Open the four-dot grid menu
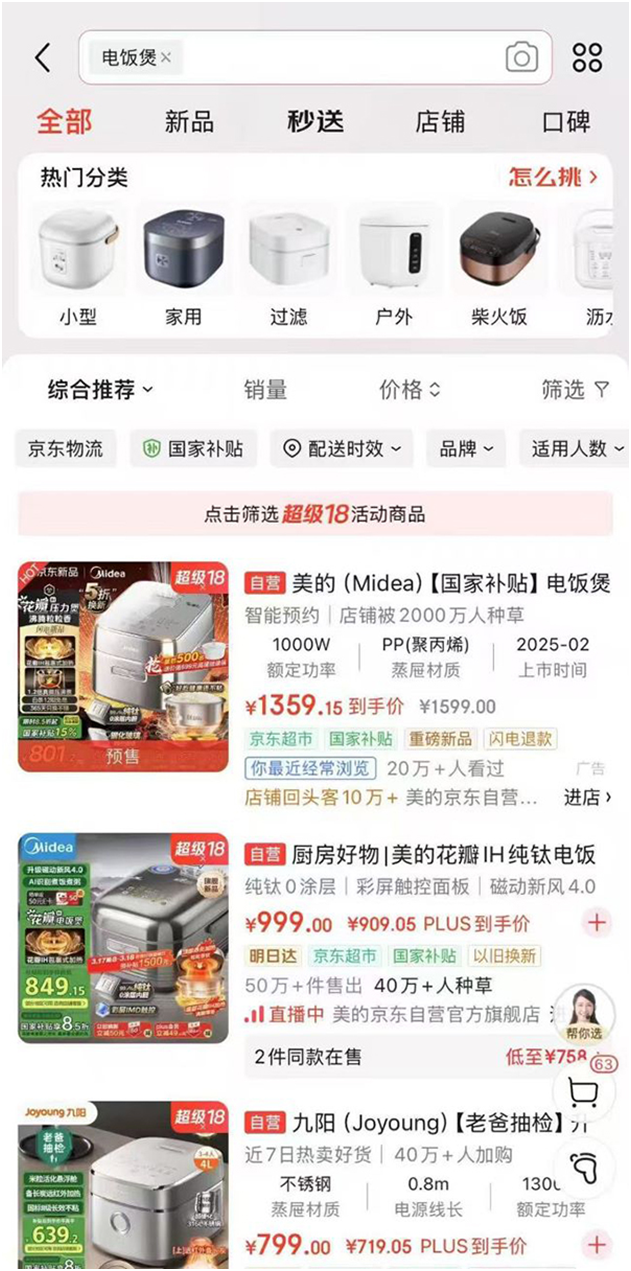Viewport: 631px width, 1271px height. [x=588, y=58]
